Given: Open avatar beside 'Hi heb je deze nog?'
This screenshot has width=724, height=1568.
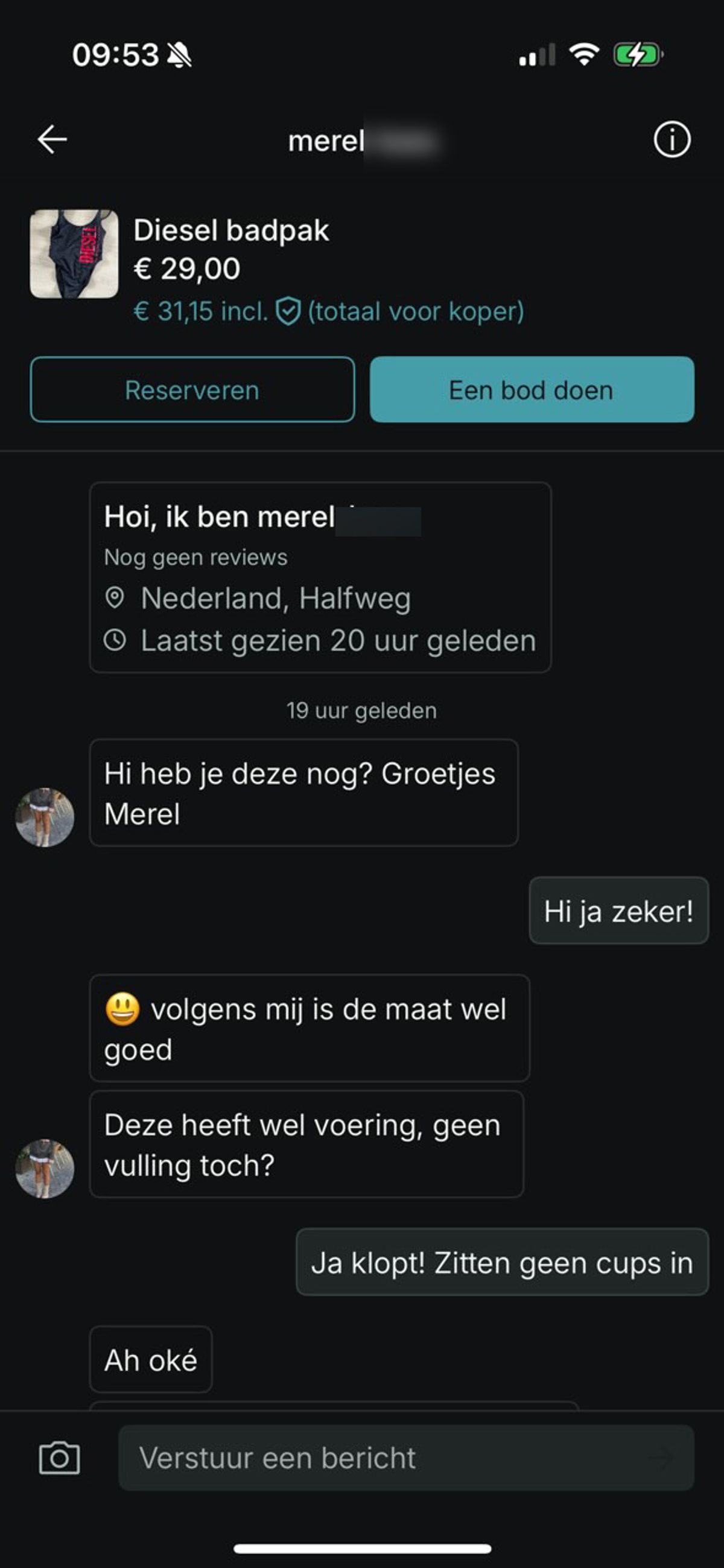Looking at the screenshot, I should click(45, 817).
